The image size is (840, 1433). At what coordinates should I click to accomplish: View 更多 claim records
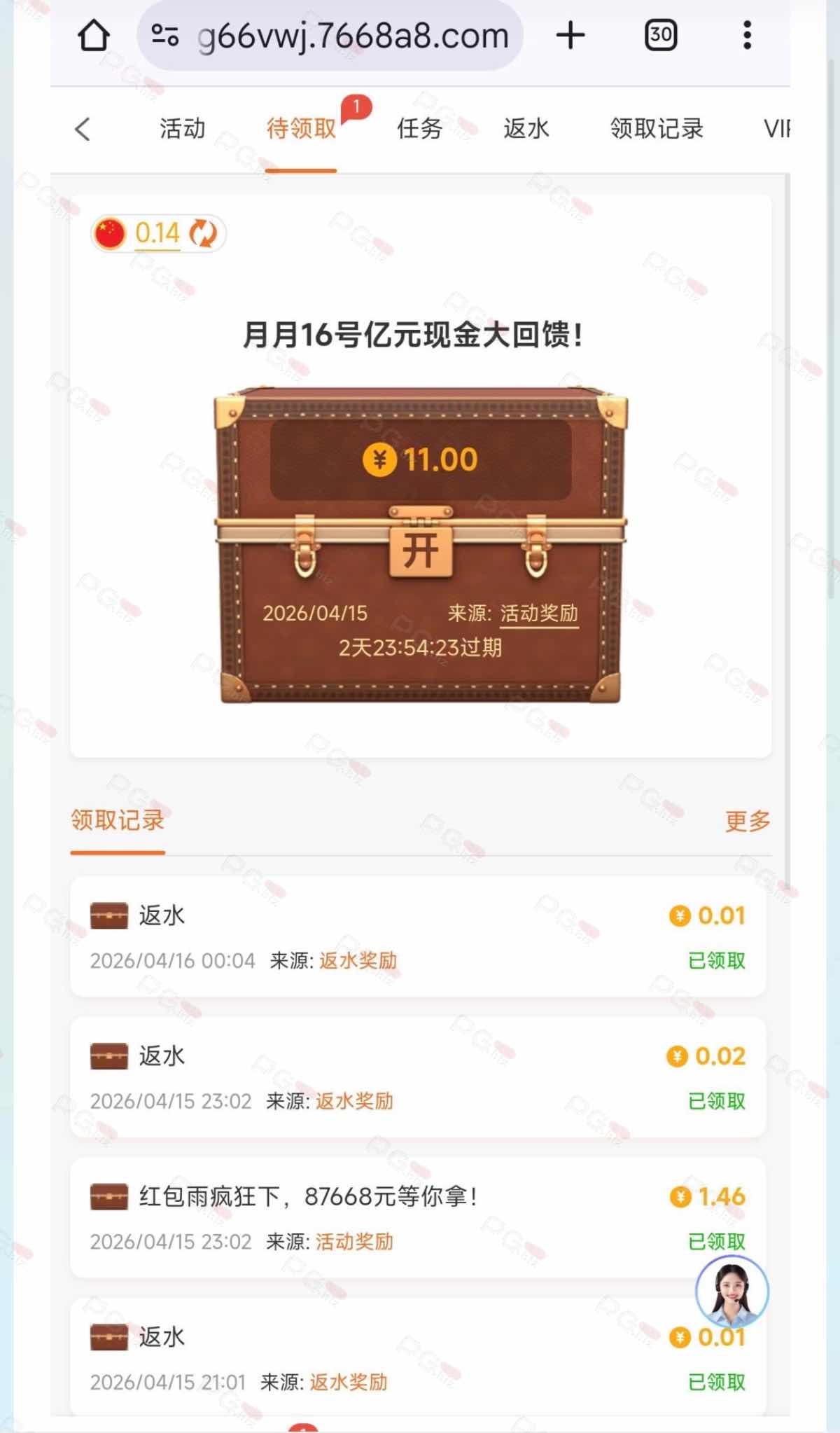[747, 821]
